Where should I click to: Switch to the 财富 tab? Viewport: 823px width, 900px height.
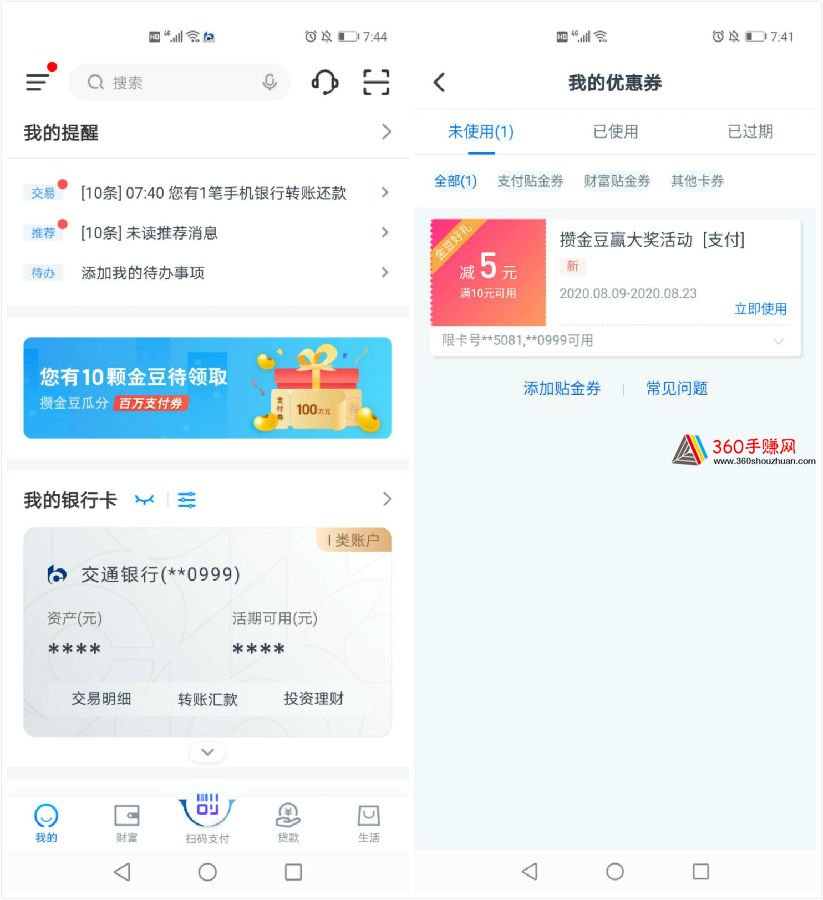[127, 823]
